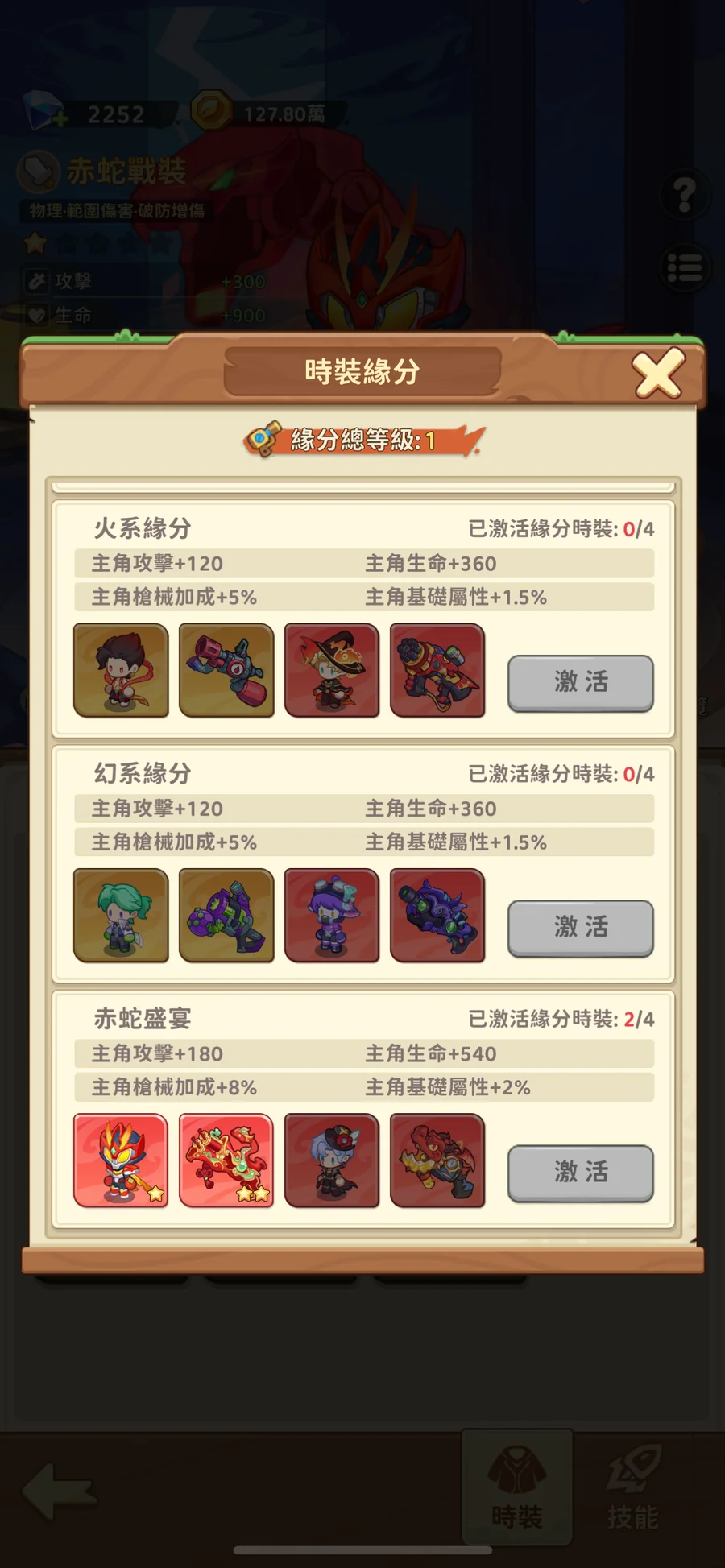This screenshot has height=1568, width=725.
Task: Close the 時裝緣分 dialog
Action: pos(658,373)
